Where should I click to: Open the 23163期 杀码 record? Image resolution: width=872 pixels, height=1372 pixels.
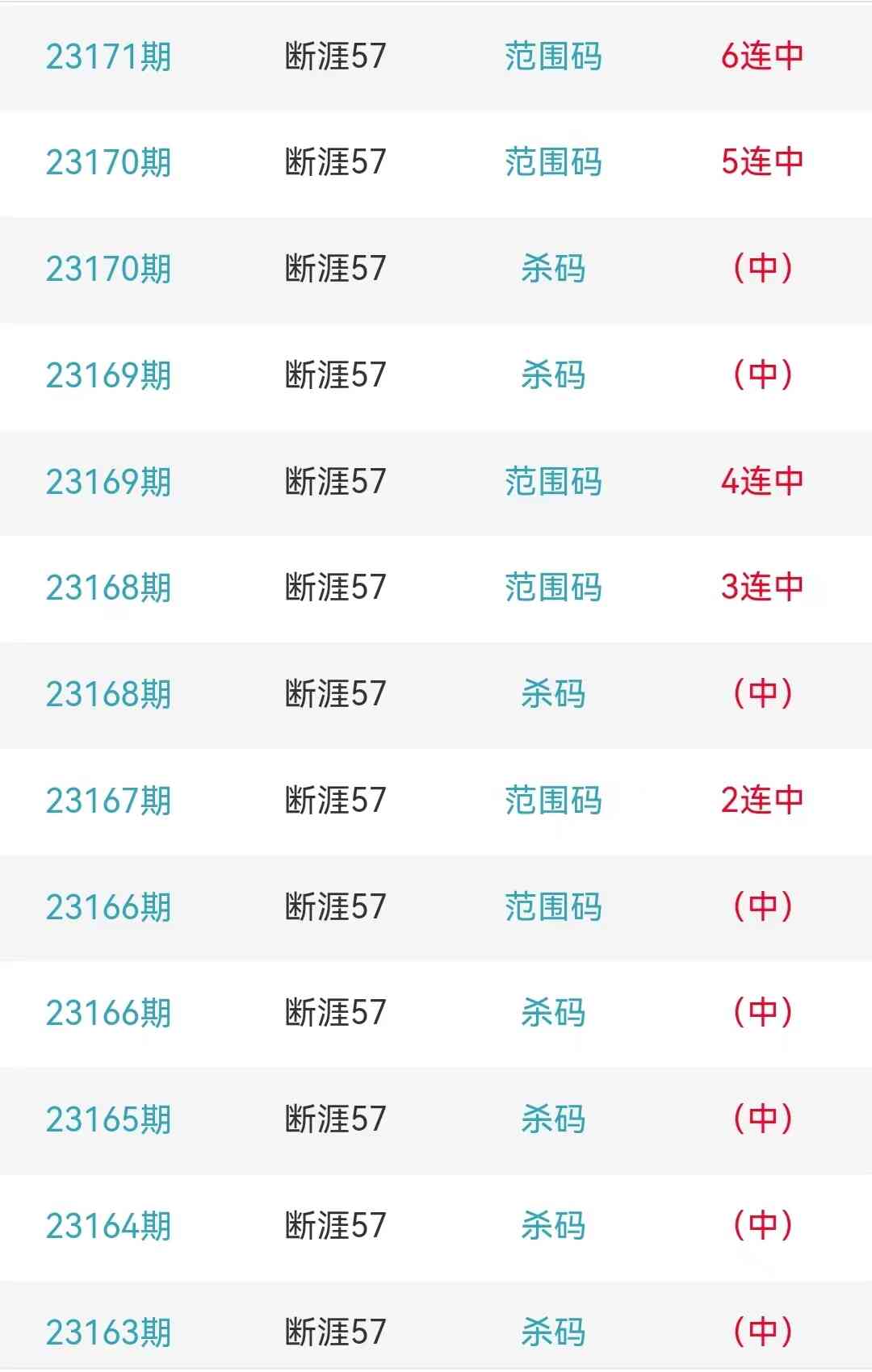436,1332
